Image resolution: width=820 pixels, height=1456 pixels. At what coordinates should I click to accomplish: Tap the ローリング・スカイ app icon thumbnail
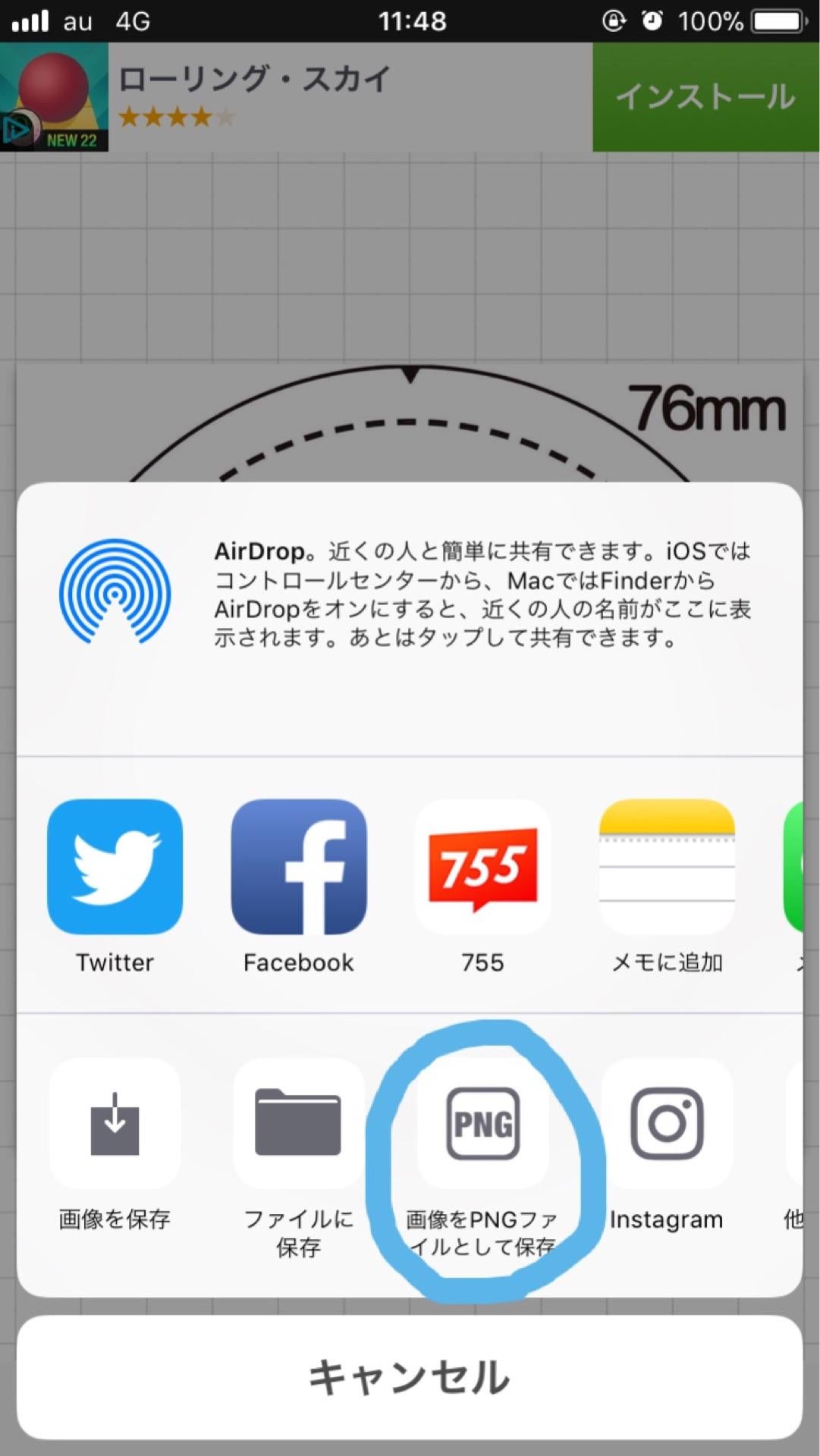(x=54, y=98)
